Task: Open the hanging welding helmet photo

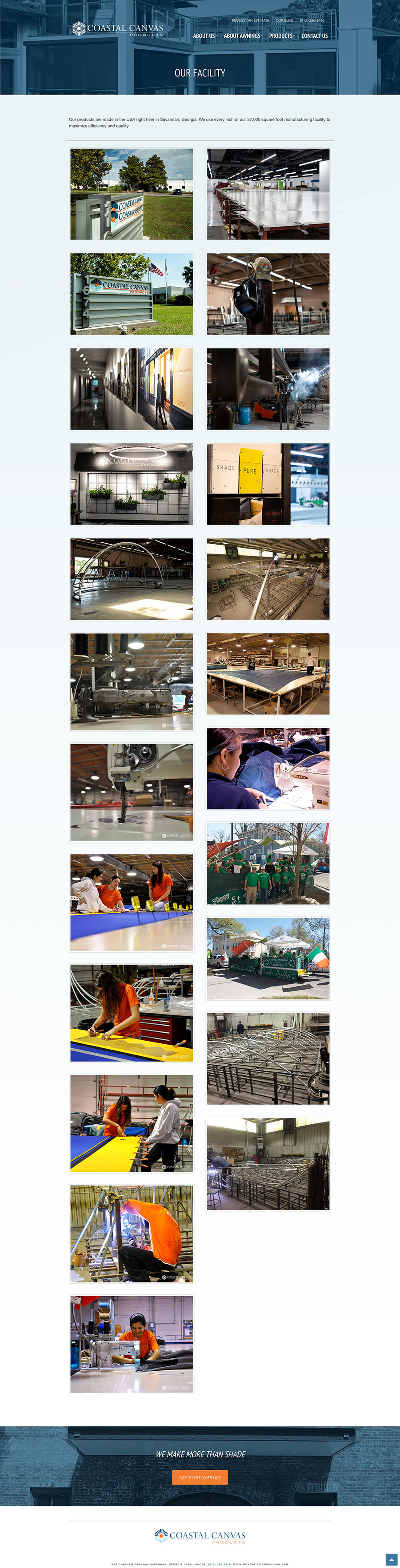Action: point(268,294)
